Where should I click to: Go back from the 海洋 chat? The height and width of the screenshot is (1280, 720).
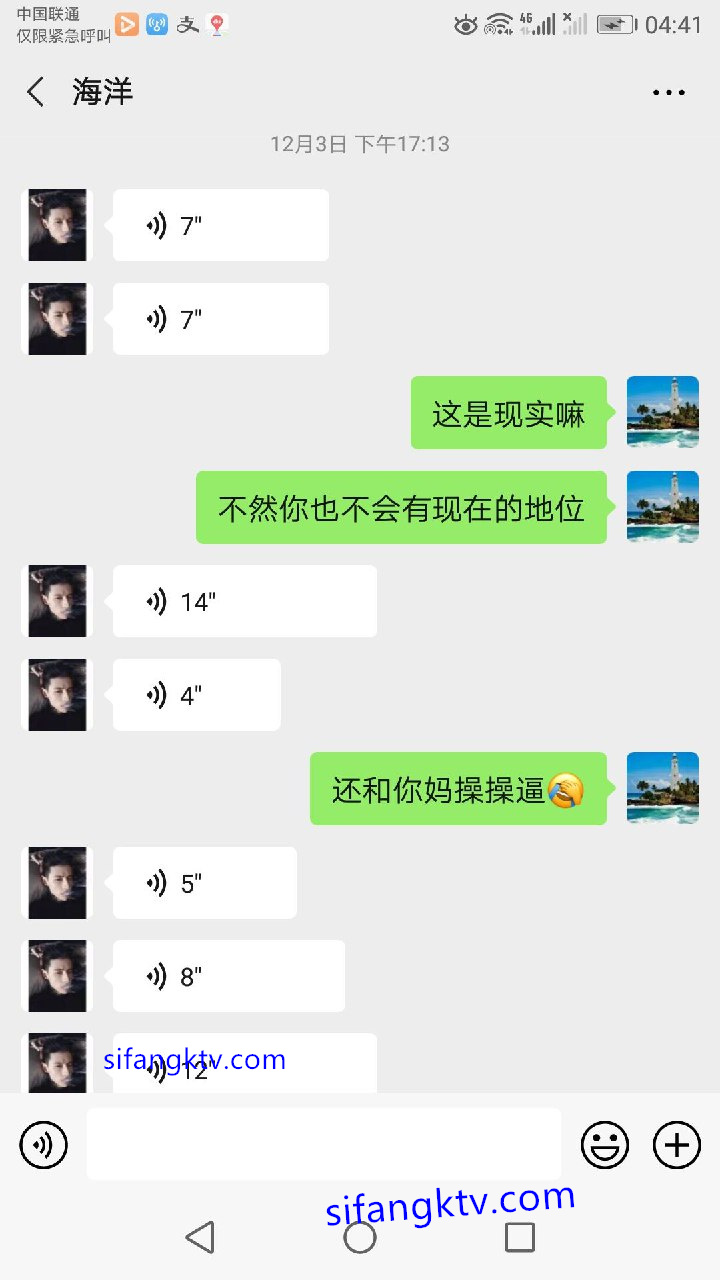pos(36,92)
